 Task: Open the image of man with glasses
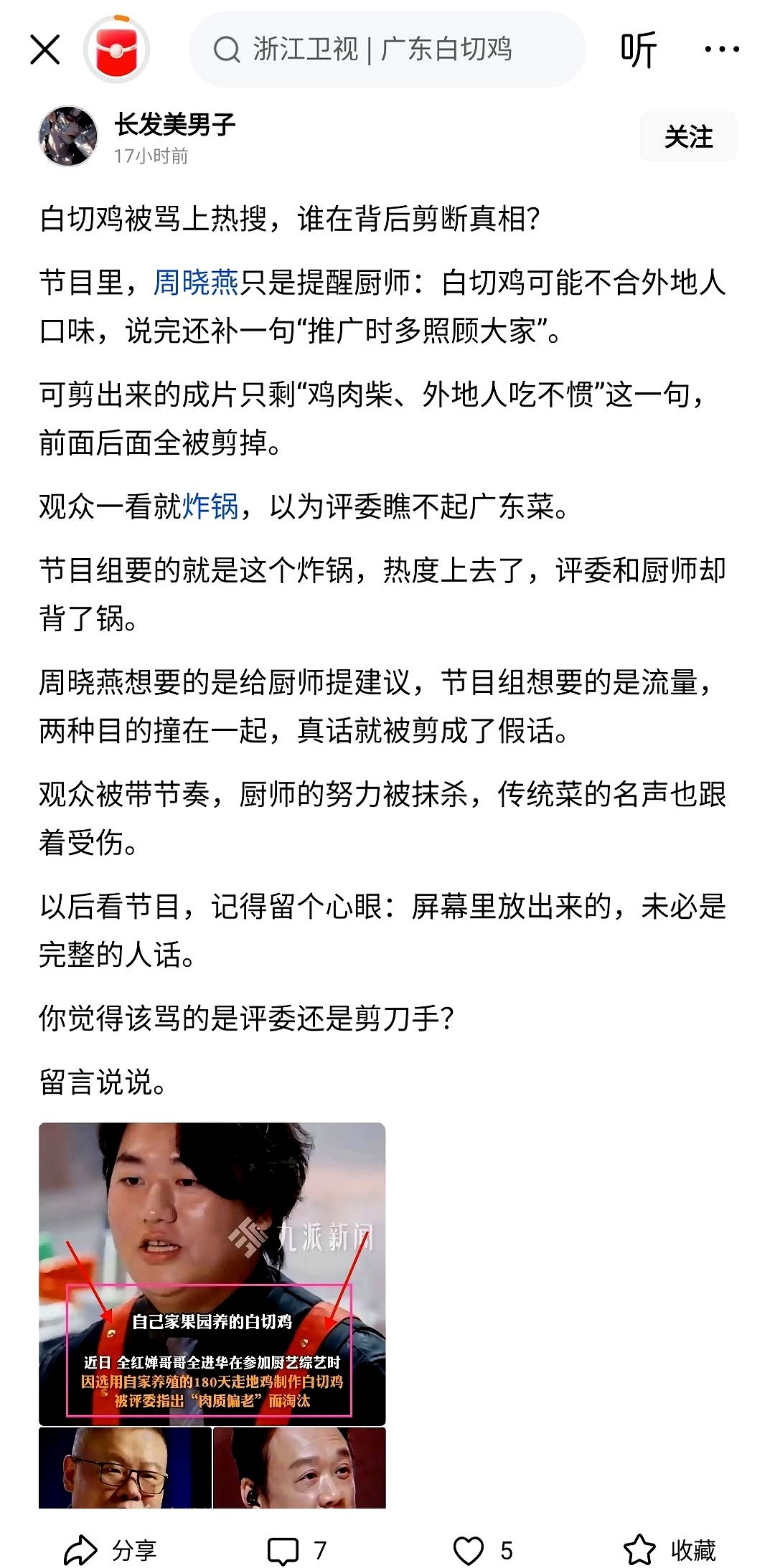click(125, 1468)
